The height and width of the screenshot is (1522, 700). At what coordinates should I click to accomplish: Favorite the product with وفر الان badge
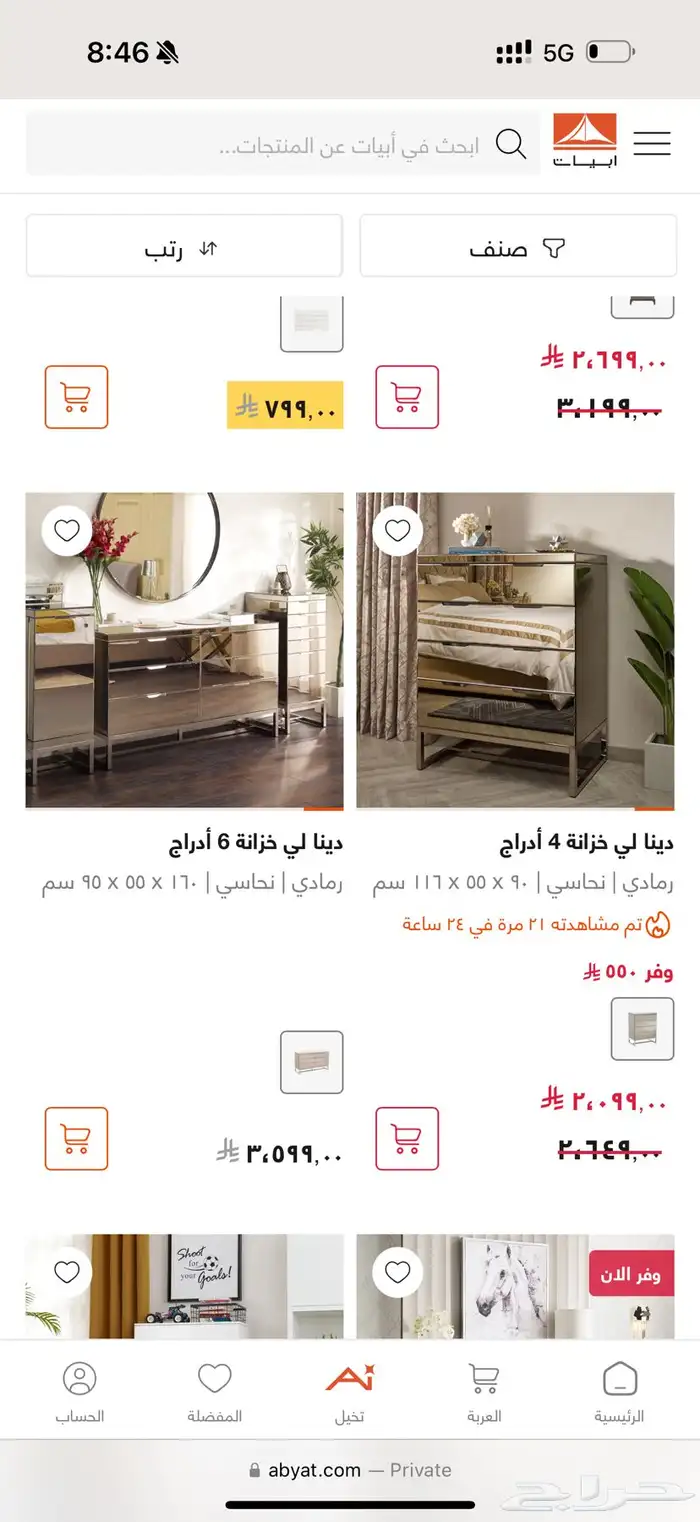coord(398,1272)
